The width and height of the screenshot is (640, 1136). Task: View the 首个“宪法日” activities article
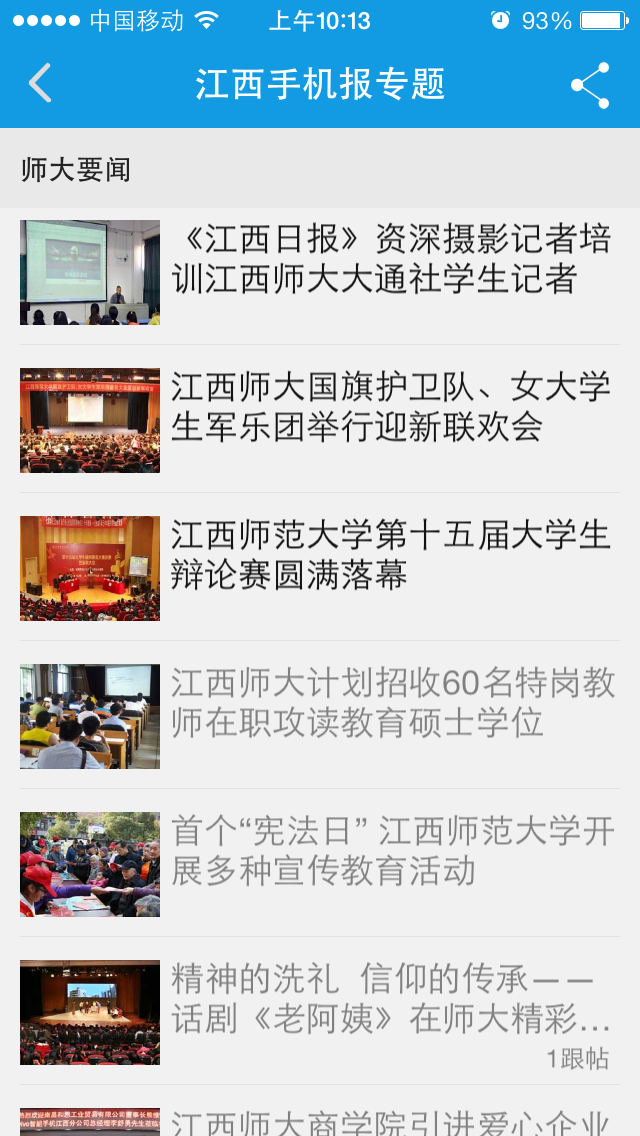[320, 863]
